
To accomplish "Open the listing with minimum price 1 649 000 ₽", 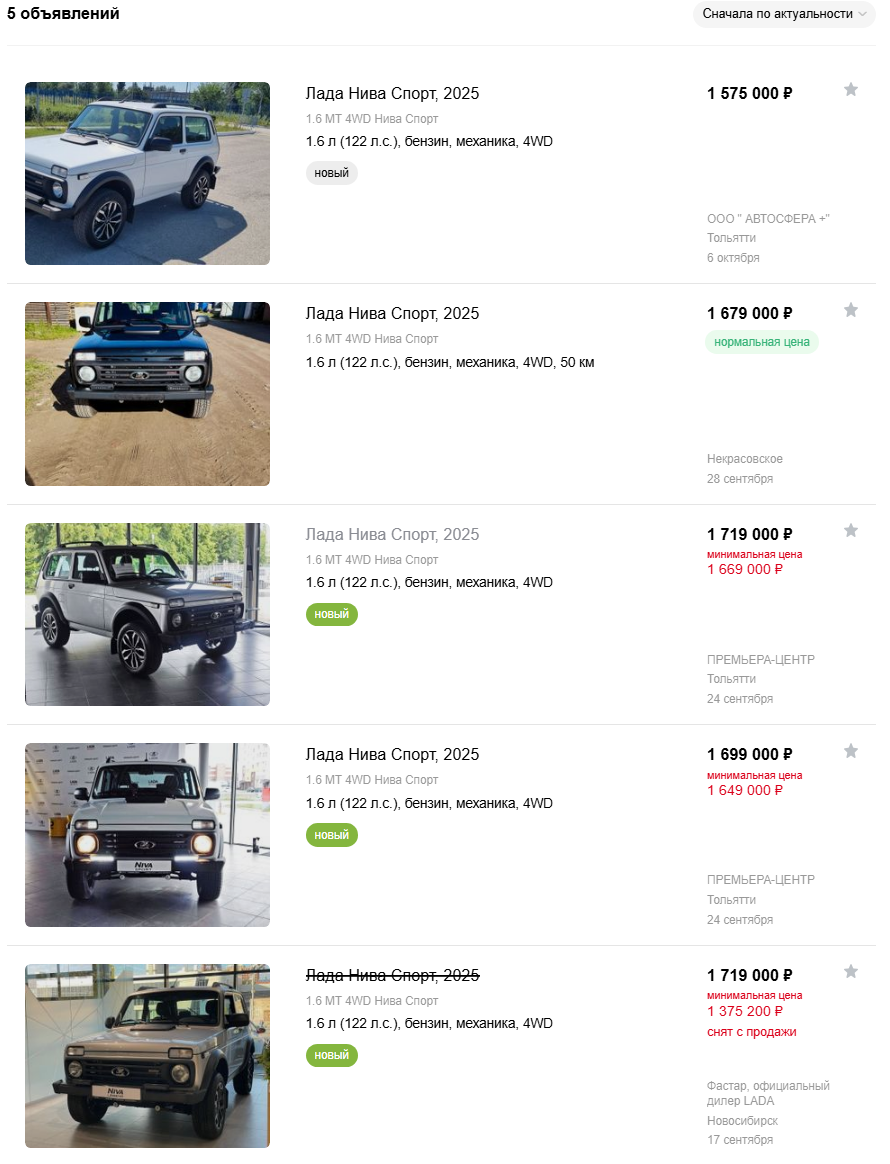I will [392, 755].
